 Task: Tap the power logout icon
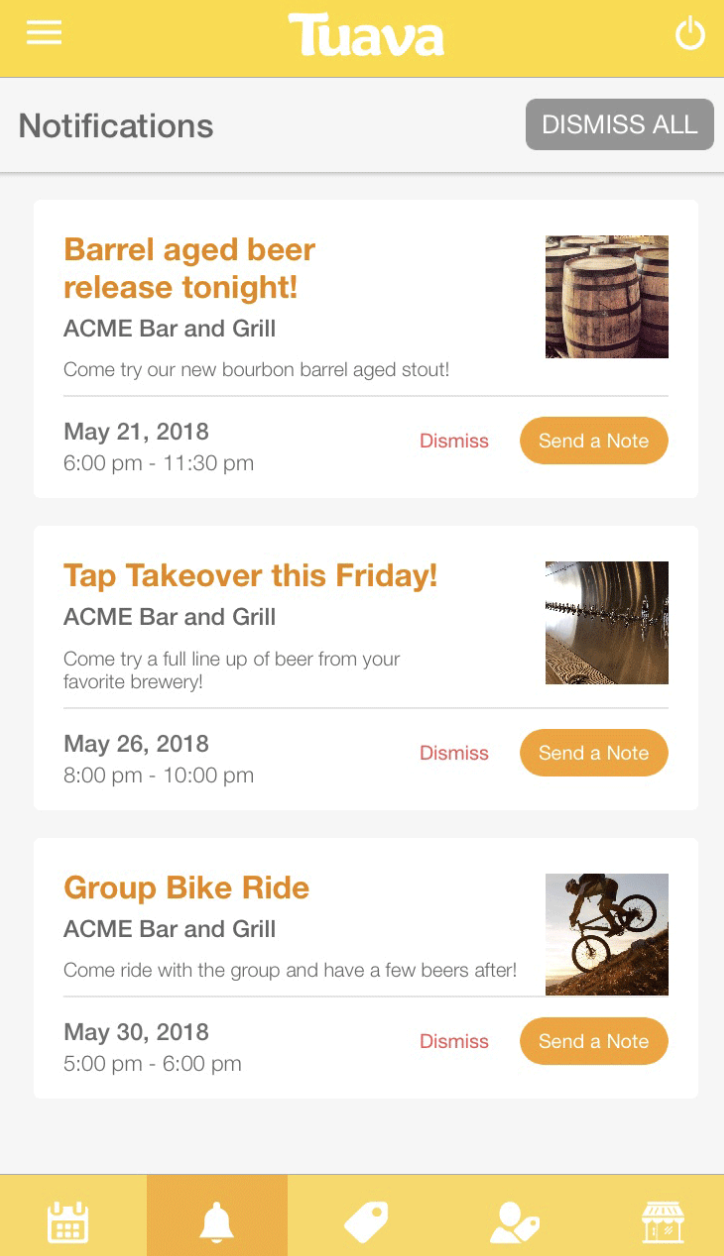point(690,34)
